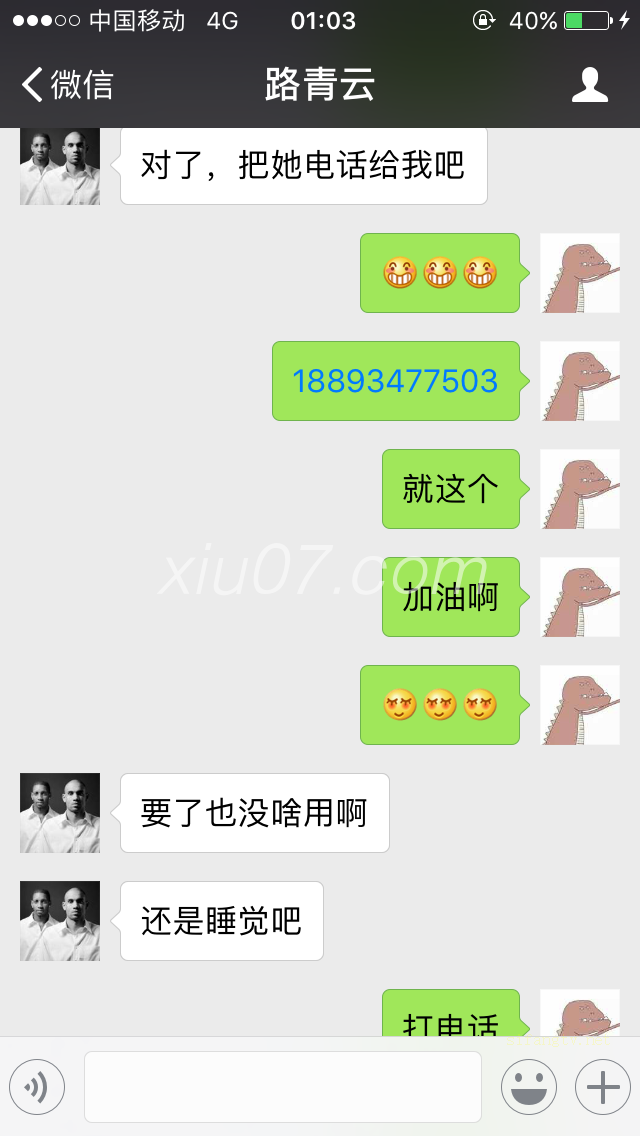Open the emoji sticker panel
The height and width of the screenshot is (1136, 640).
pyautogui.click(x=528, y=1086)
